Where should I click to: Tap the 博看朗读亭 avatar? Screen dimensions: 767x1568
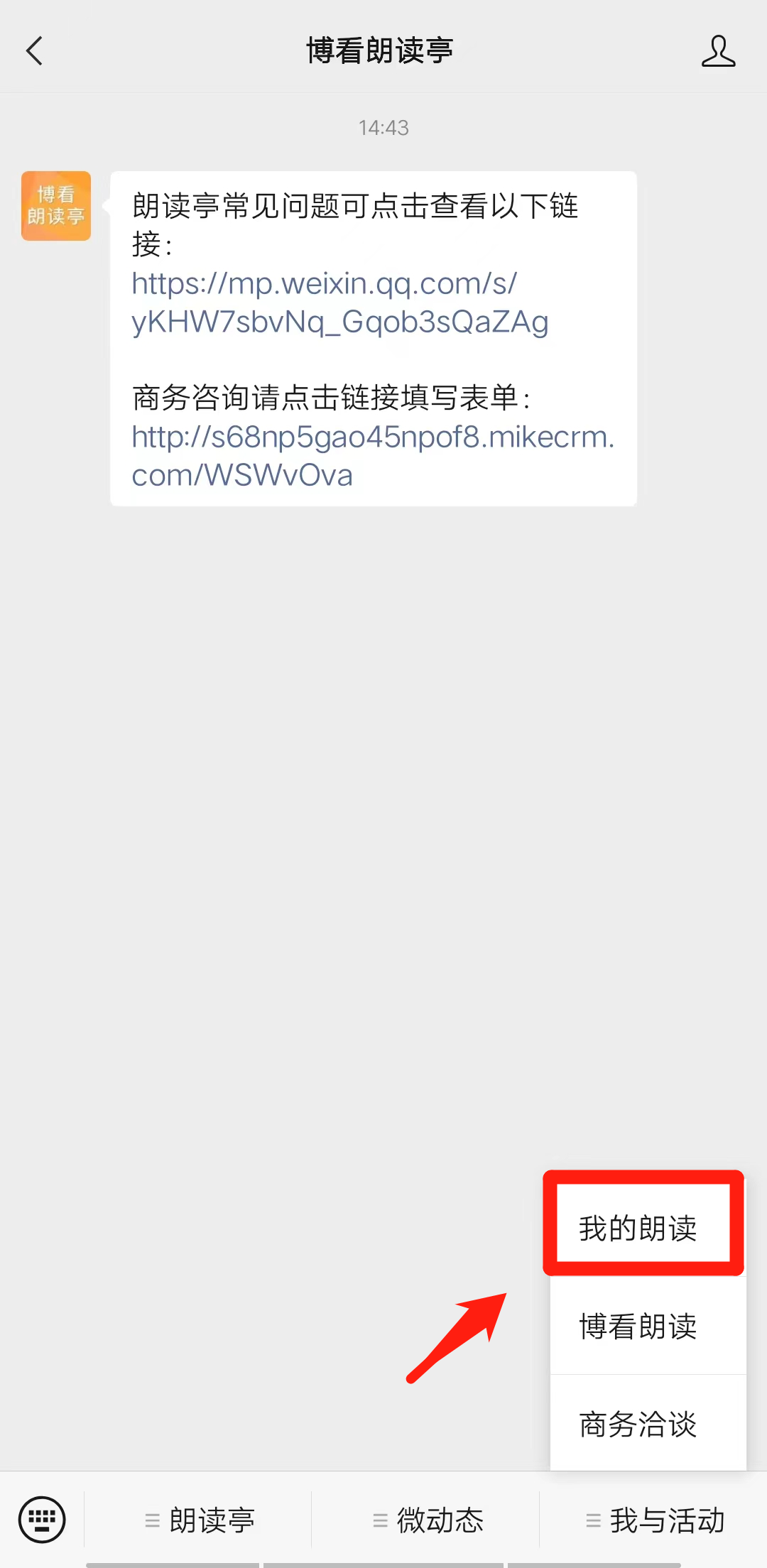56,206
